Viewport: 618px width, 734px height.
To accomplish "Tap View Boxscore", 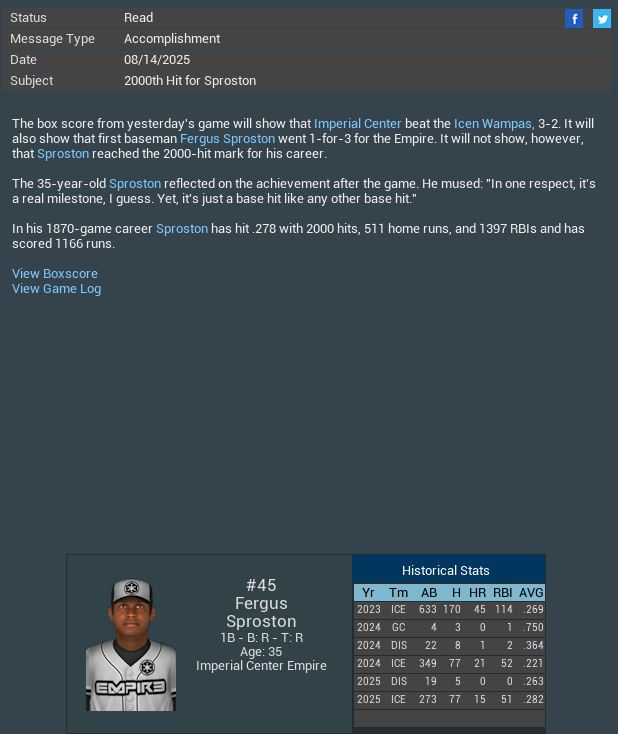I will click(x=55, y=274).
